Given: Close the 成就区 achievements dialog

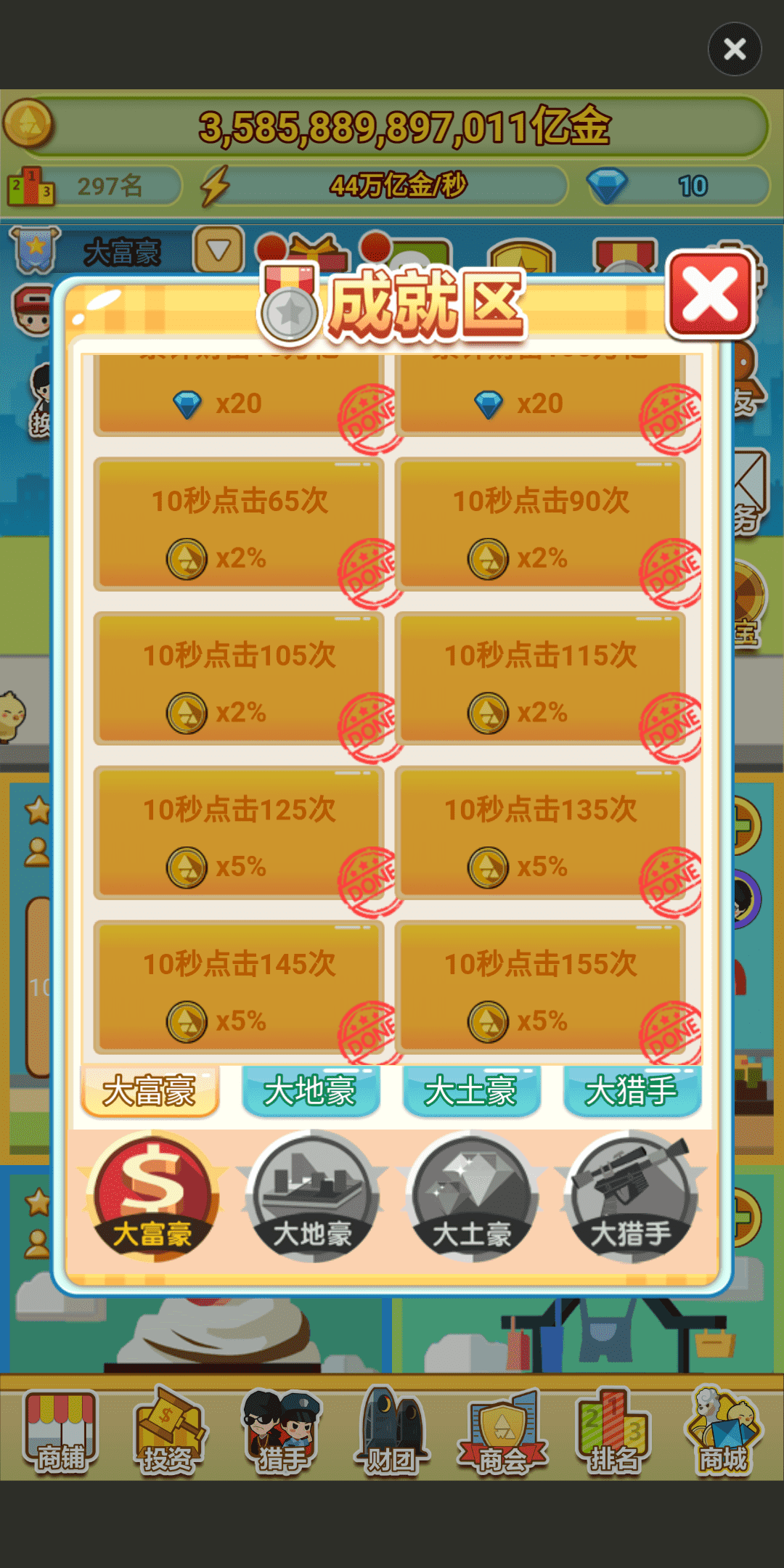Looking at the screenshot, I should [711, 295].
